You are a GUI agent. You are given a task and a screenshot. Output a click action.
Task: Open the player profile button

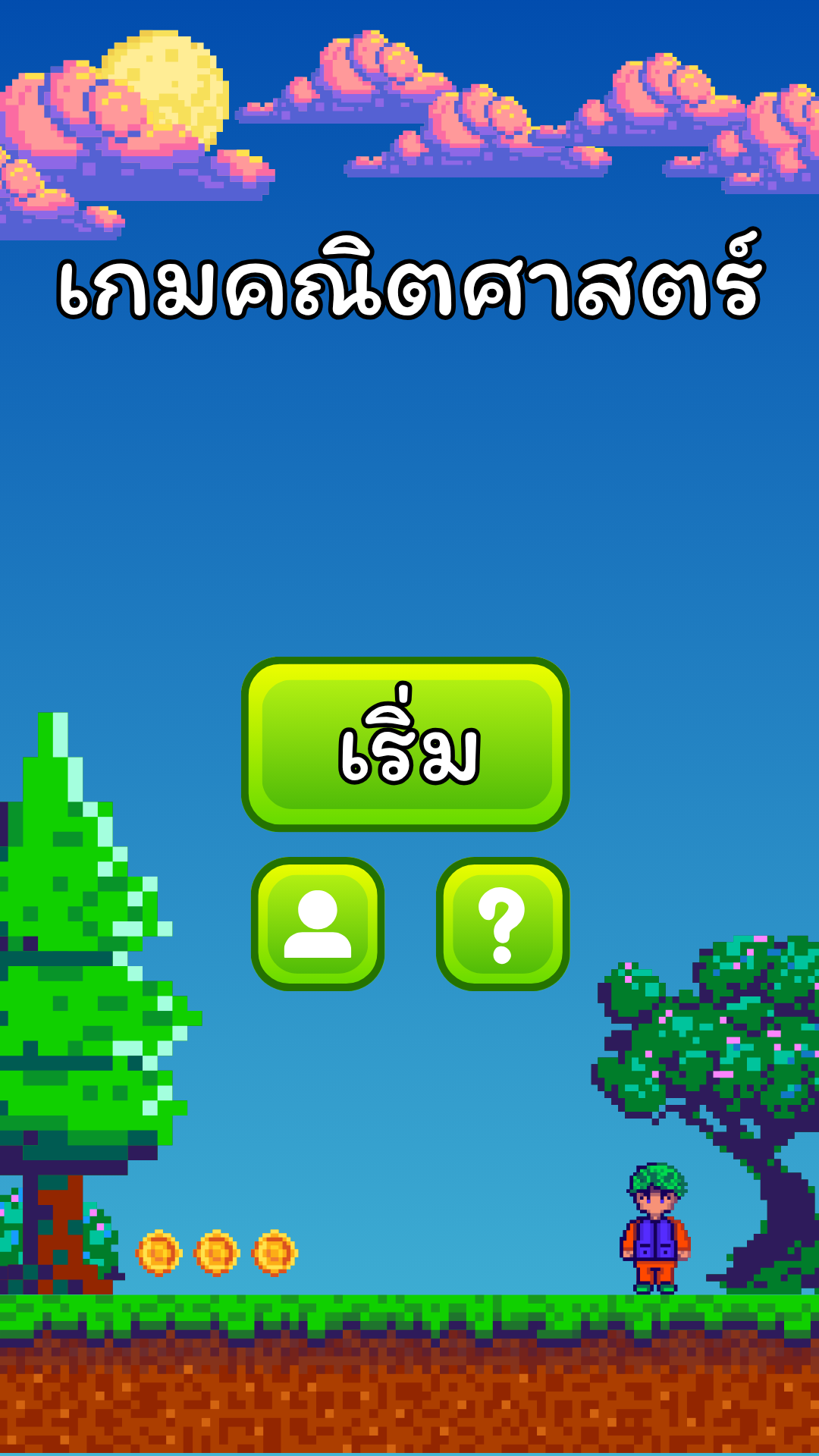318,924
